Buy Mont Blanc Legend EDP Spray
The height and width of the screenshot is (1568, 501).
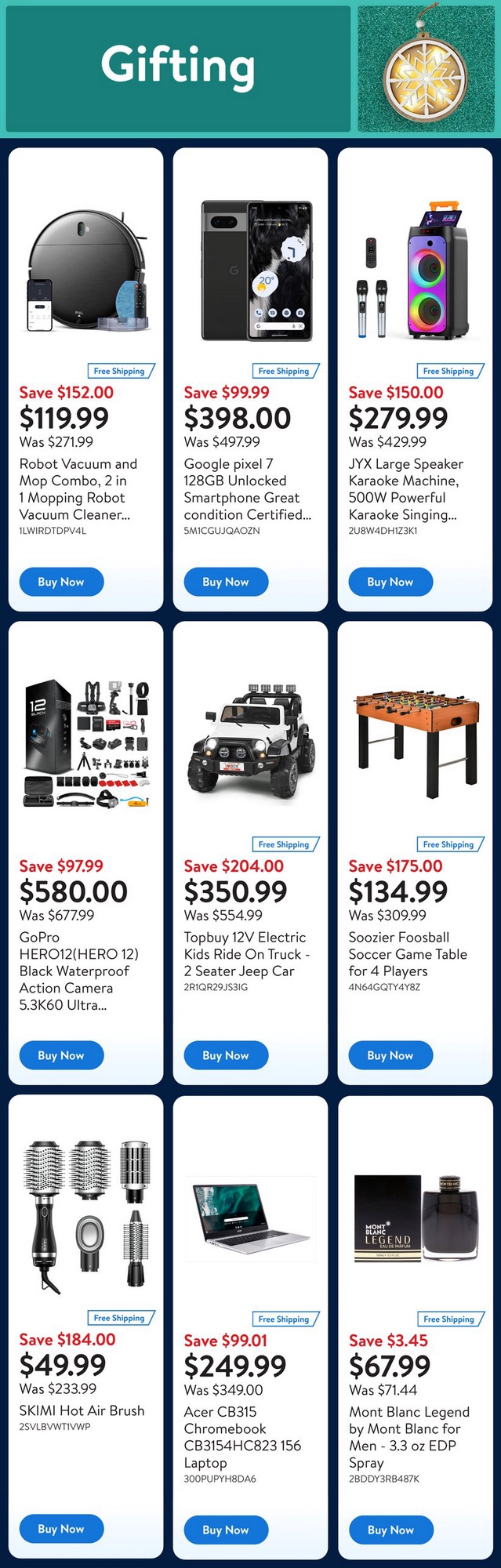[390, 1530]
